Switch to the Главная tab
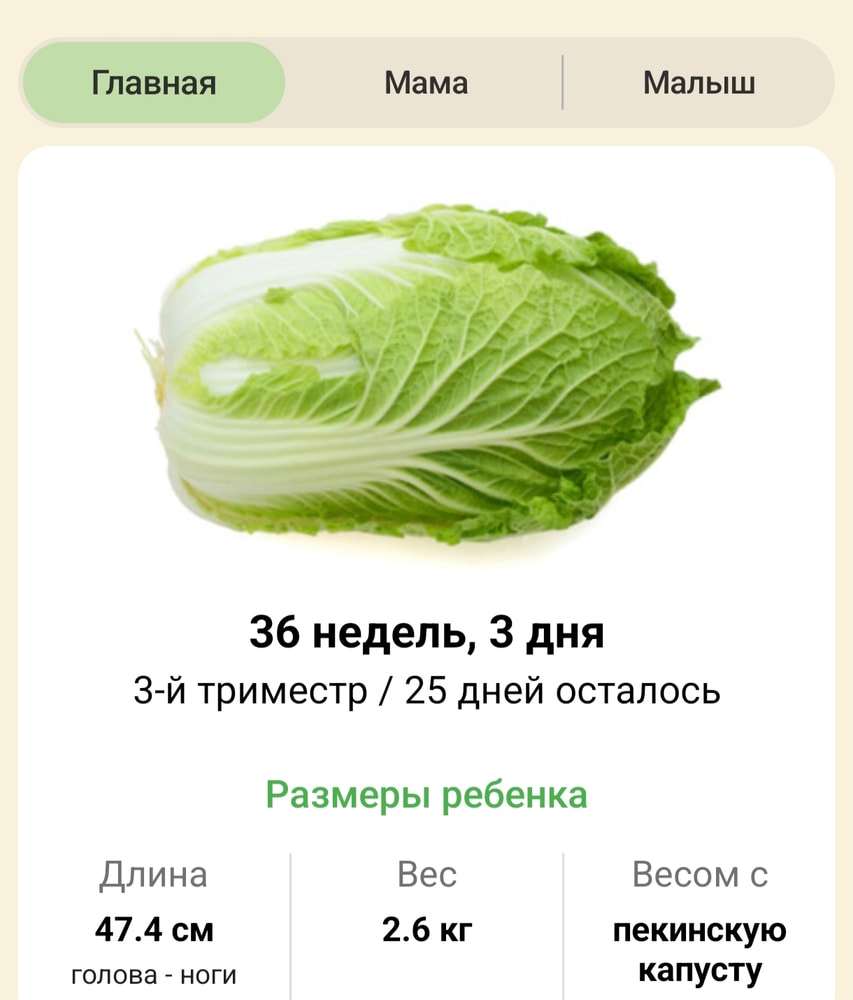This screenshot has height=1000, width=853. (x=154, y=83)
